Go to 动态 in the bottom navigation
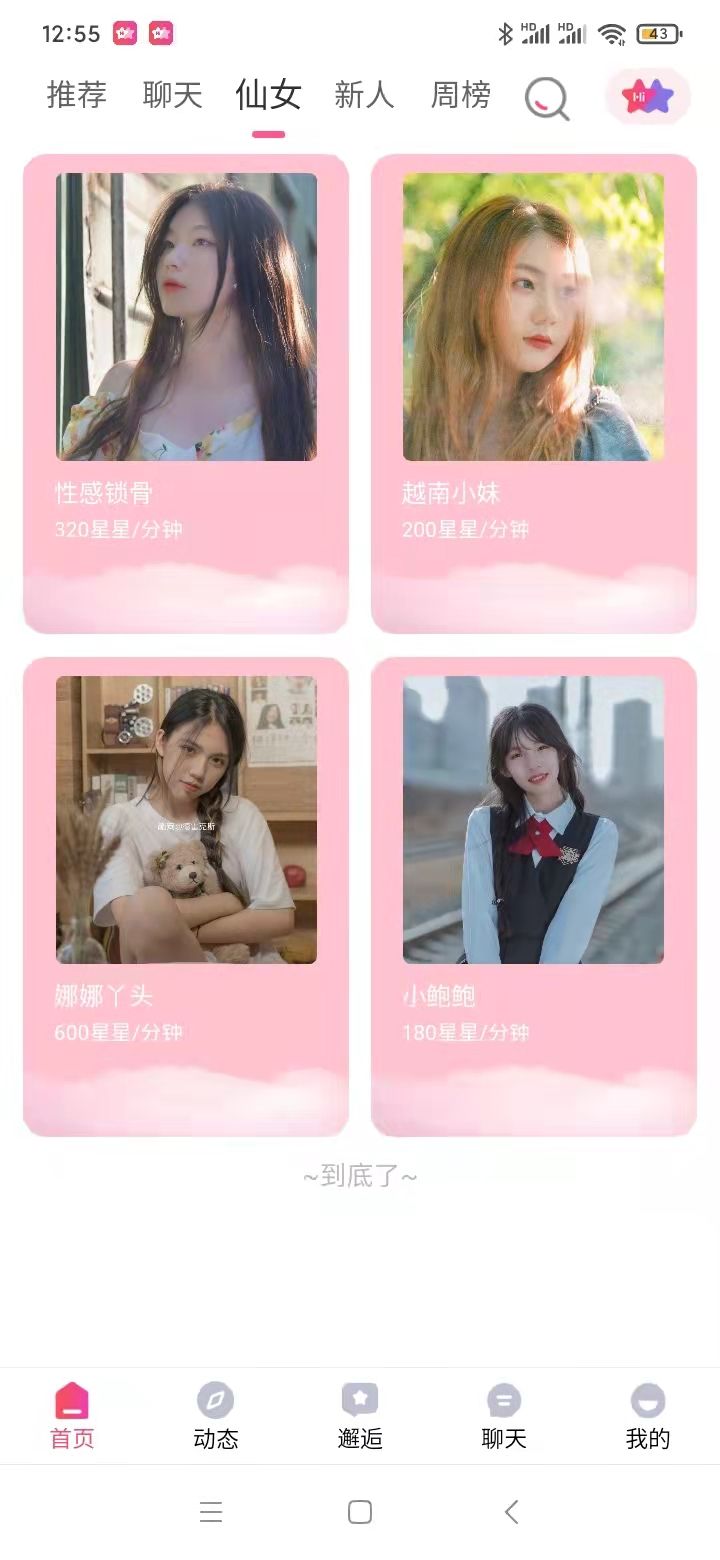This screenshot has width=720, height=1560. [216, 1416]
